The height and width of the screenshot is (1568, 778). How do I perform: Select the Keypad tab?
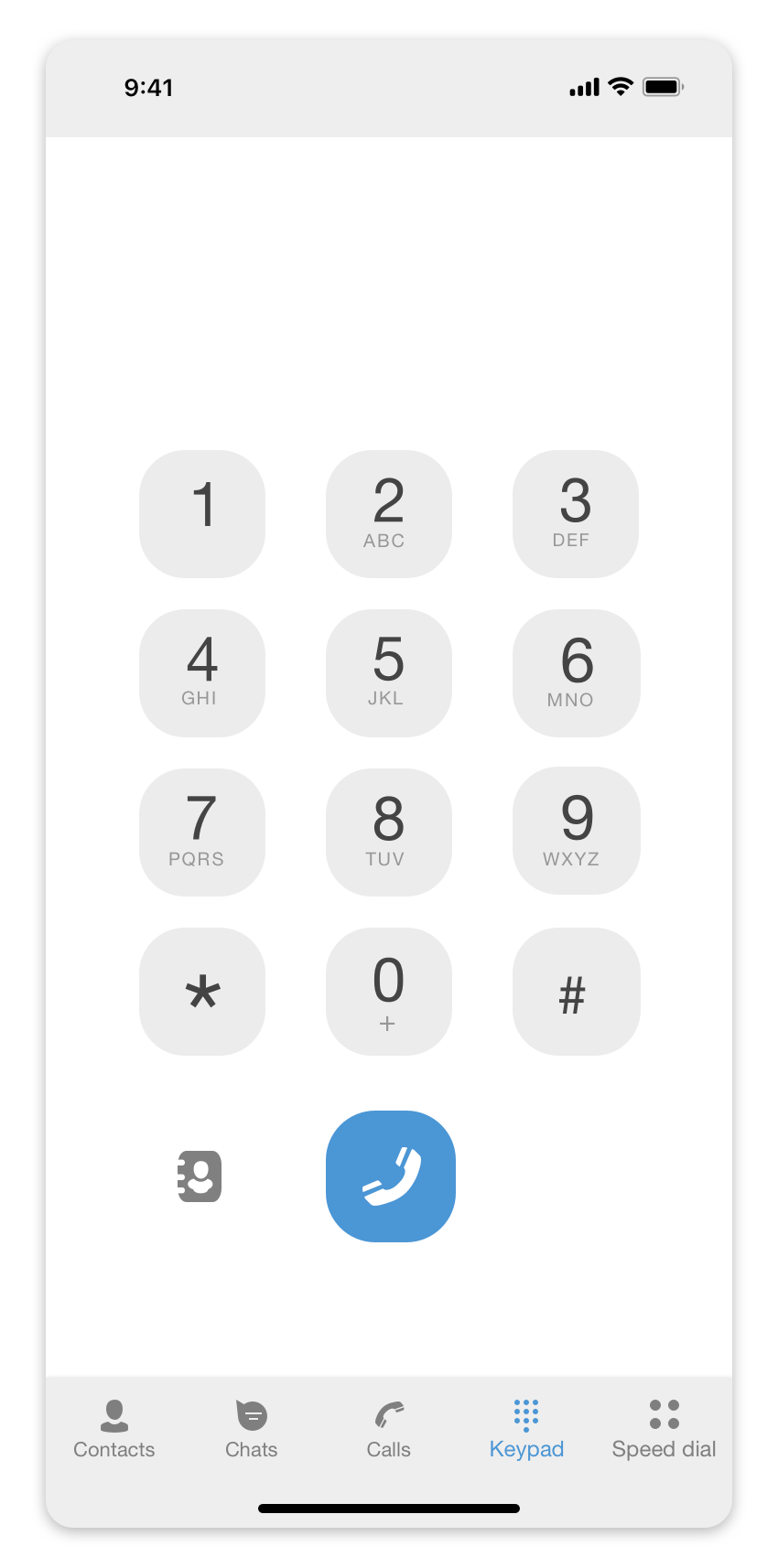526,1429
